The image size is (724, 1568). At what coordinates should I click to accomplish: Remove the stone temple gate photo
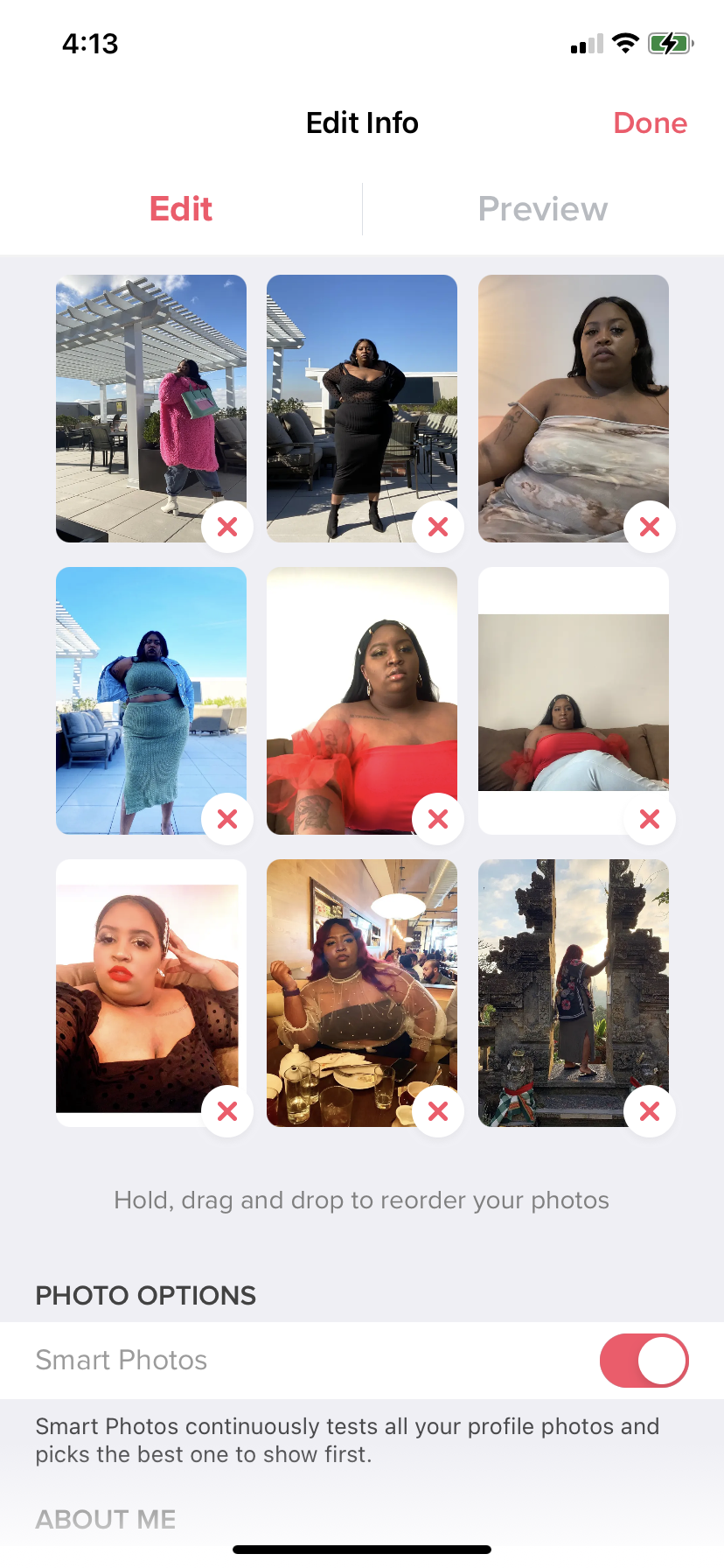click(650, 1111)
